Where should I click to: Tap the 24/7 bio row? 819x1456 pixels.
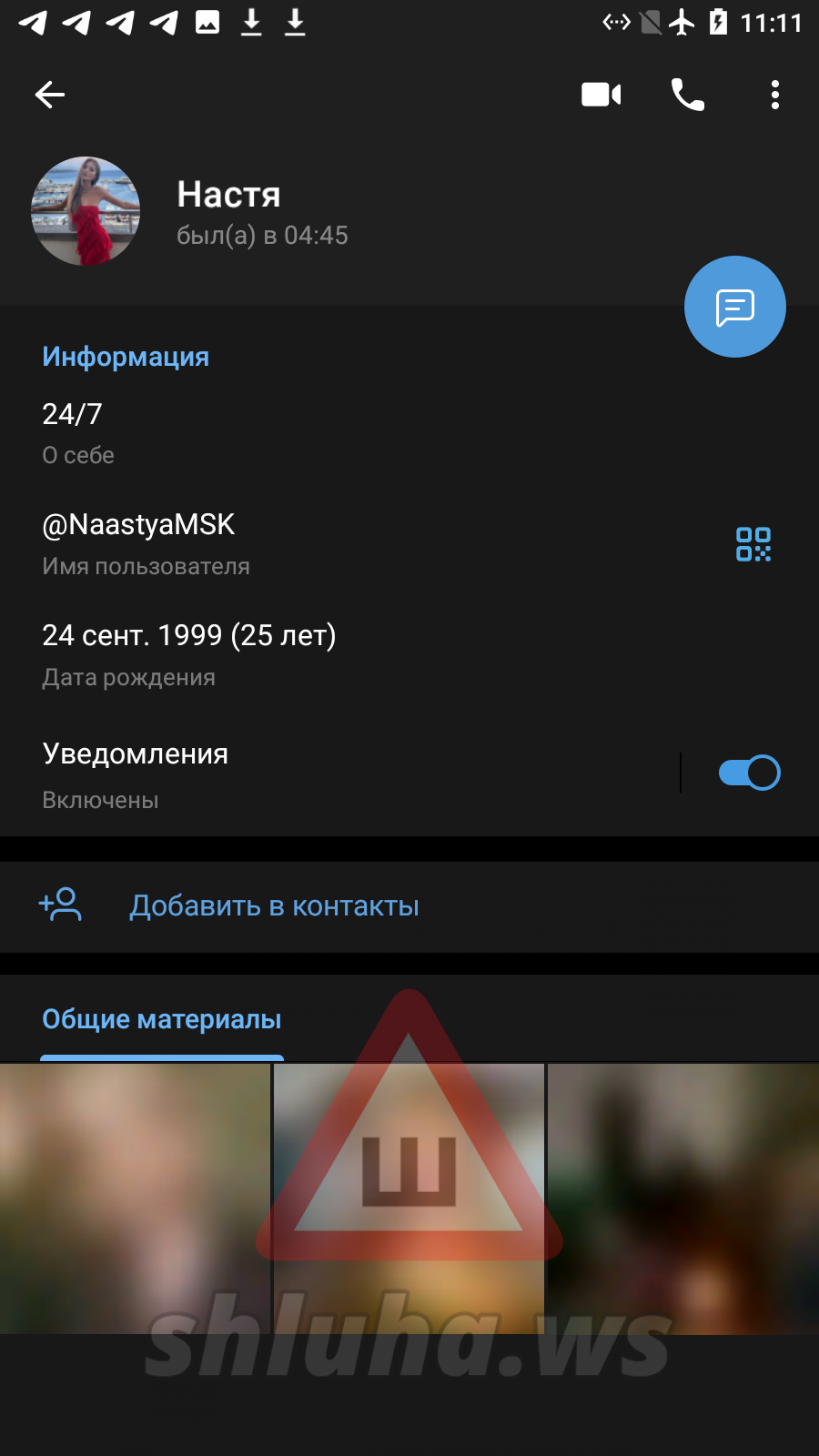tap(273, 432)
